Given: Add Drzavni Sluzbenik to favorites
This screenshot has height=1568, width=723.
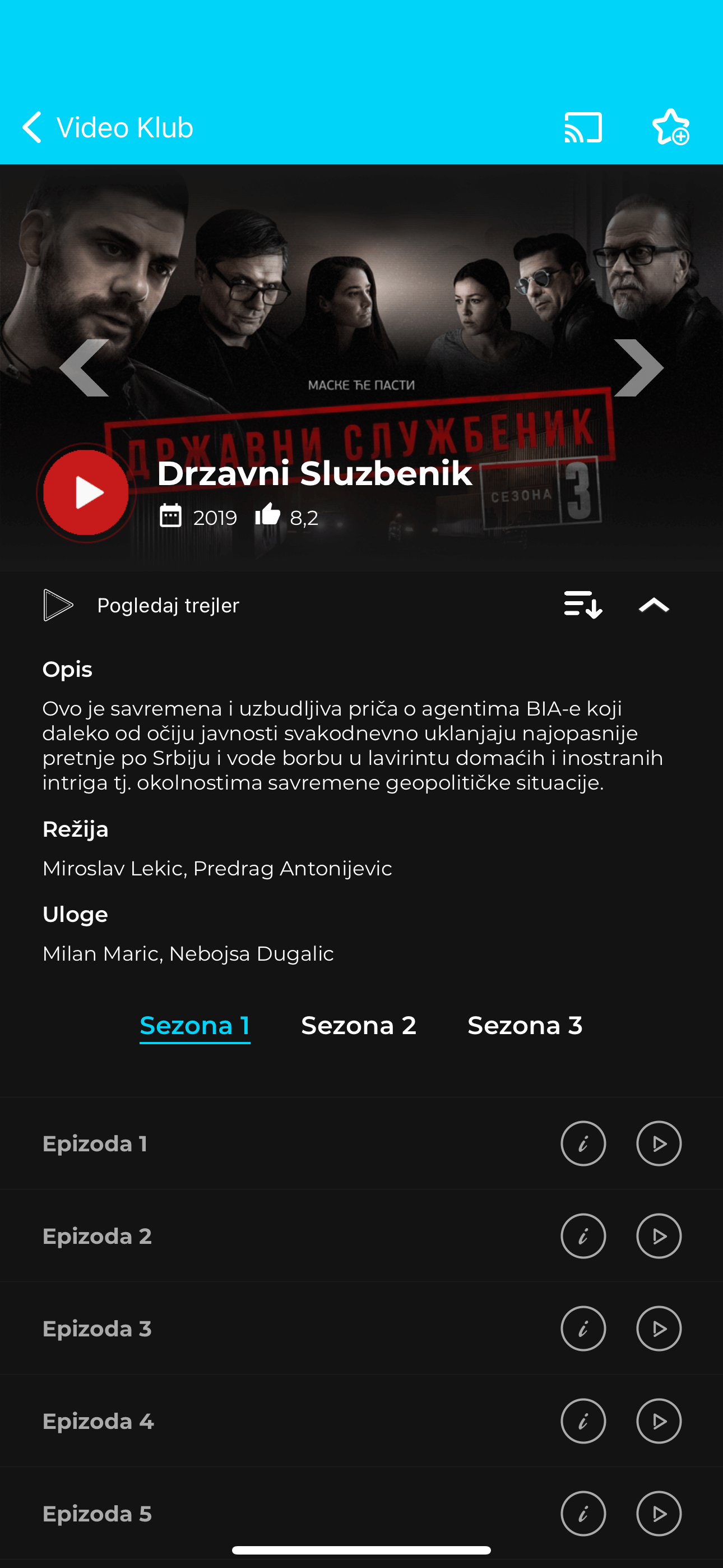Looking at the screenshot, I should (670, 128).
